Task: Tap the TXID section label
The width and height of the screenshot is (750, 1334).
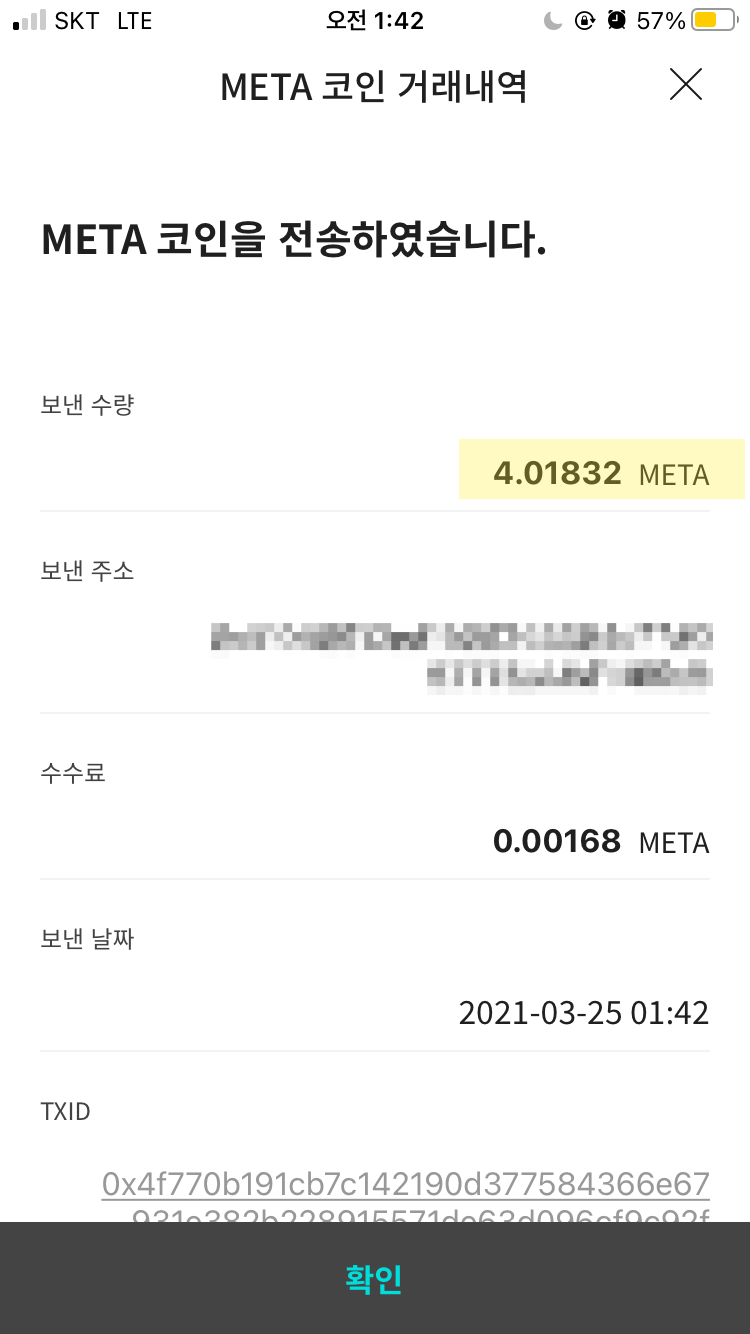Action: click(x=64, y=1110)
